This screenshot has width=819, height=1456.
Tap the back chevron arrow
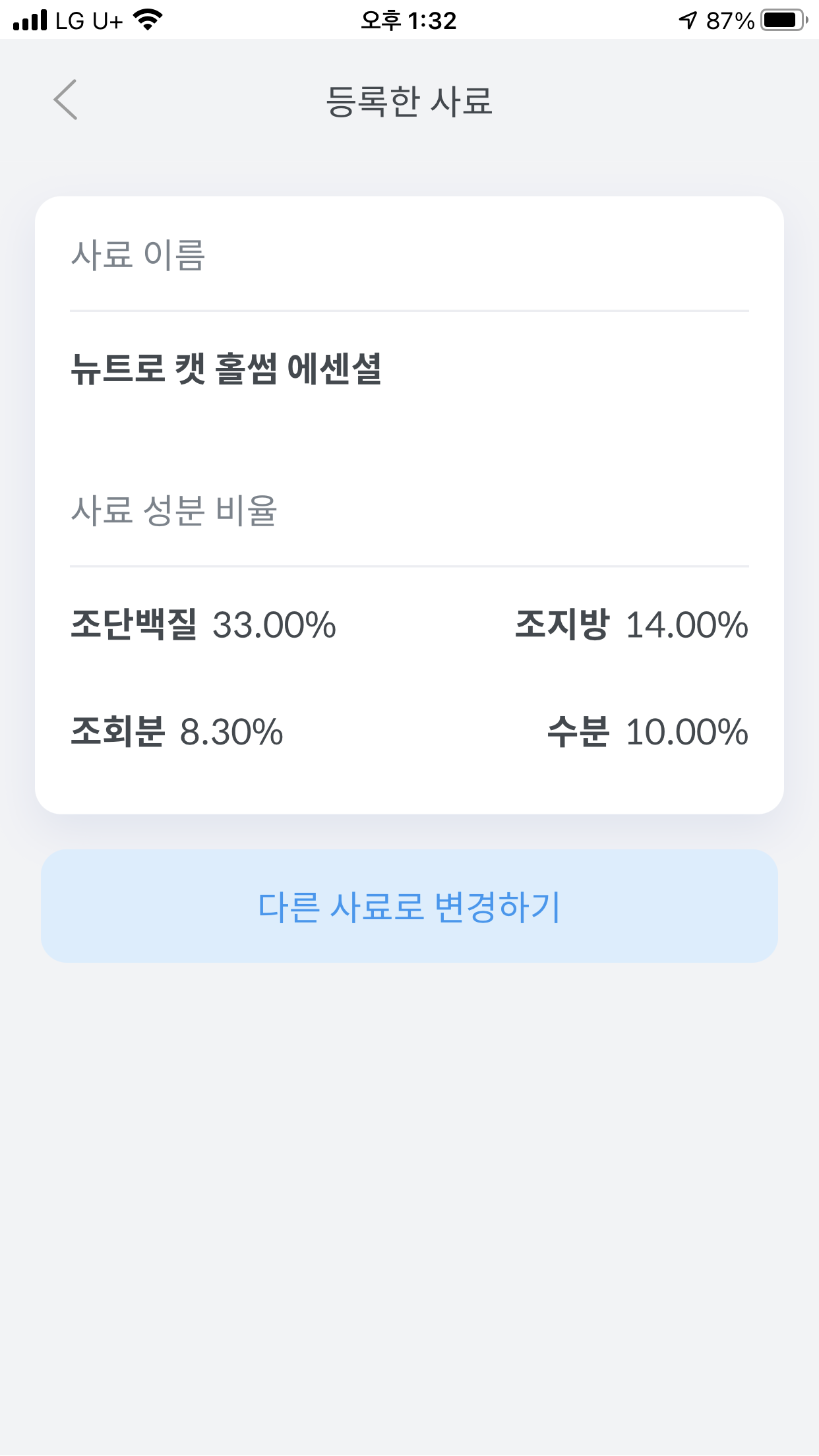click(x=64, y=99)
